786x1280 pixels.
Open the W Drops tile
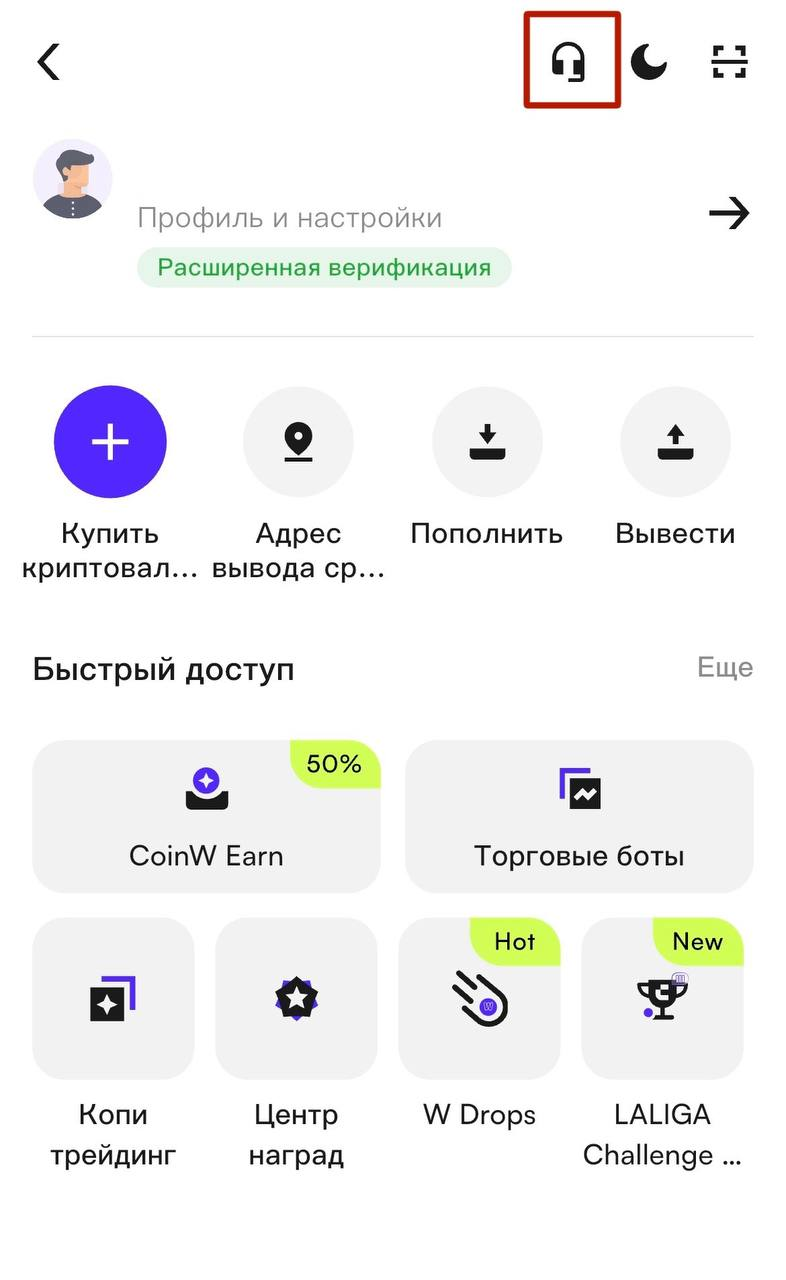(x=479, y=998)
